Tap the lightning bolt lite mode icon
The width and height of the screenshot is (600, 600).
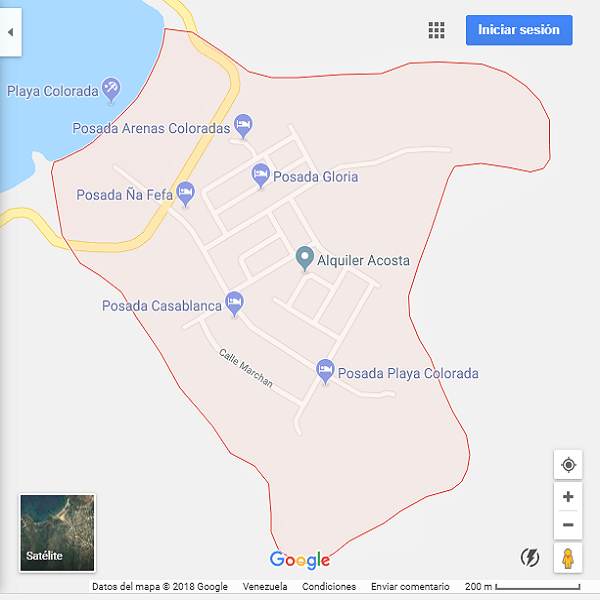(x=531, y=557)
